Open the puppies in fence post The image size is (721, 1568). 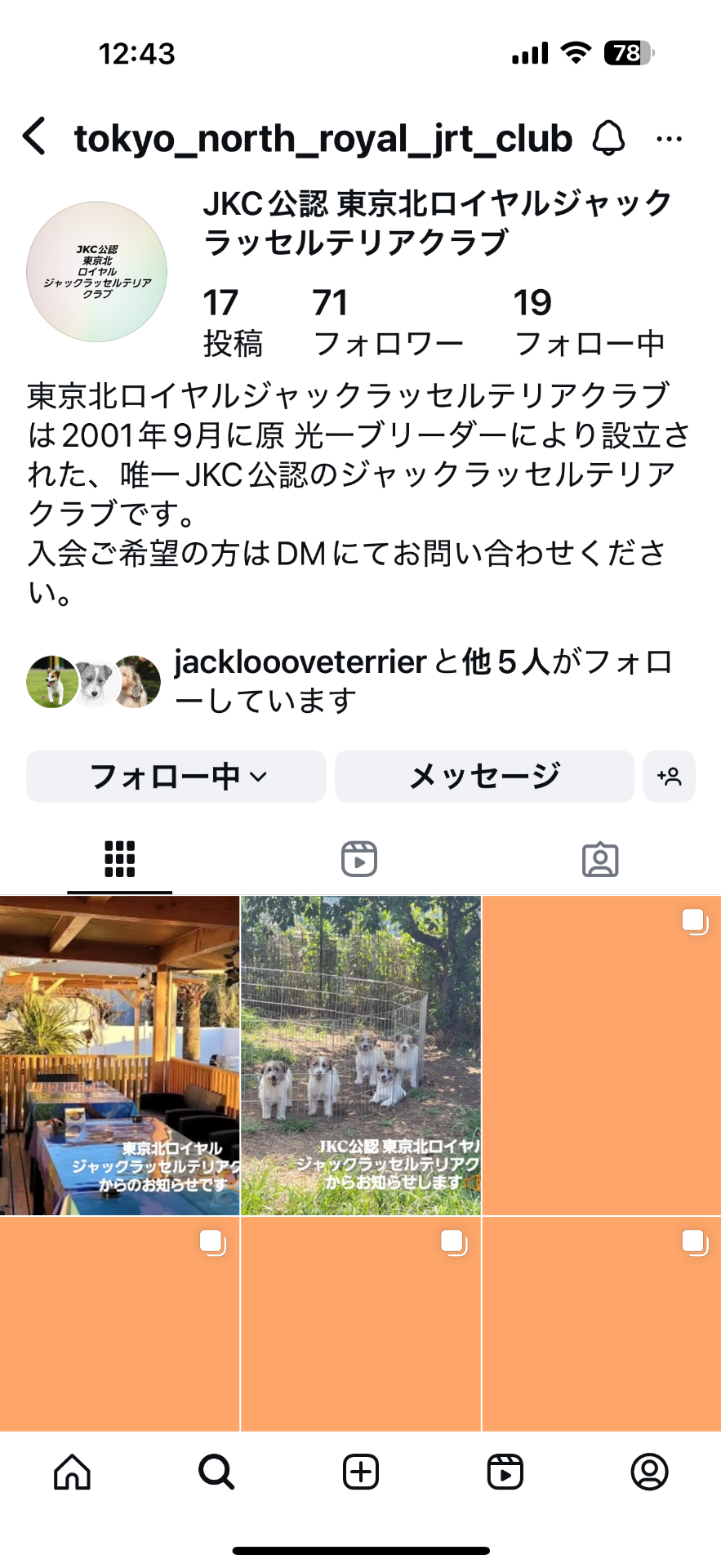pos(361,1055)
